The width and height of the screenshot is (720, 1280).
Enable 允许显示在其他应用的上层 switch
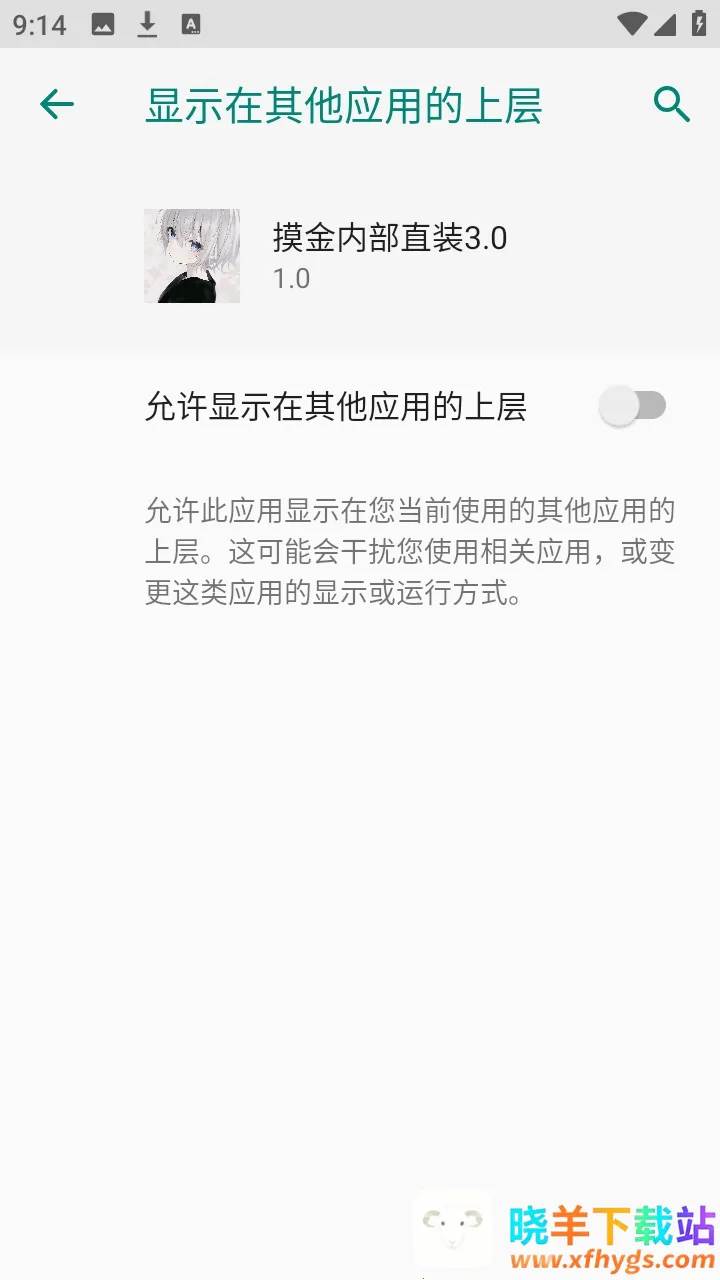click(633, 406)
